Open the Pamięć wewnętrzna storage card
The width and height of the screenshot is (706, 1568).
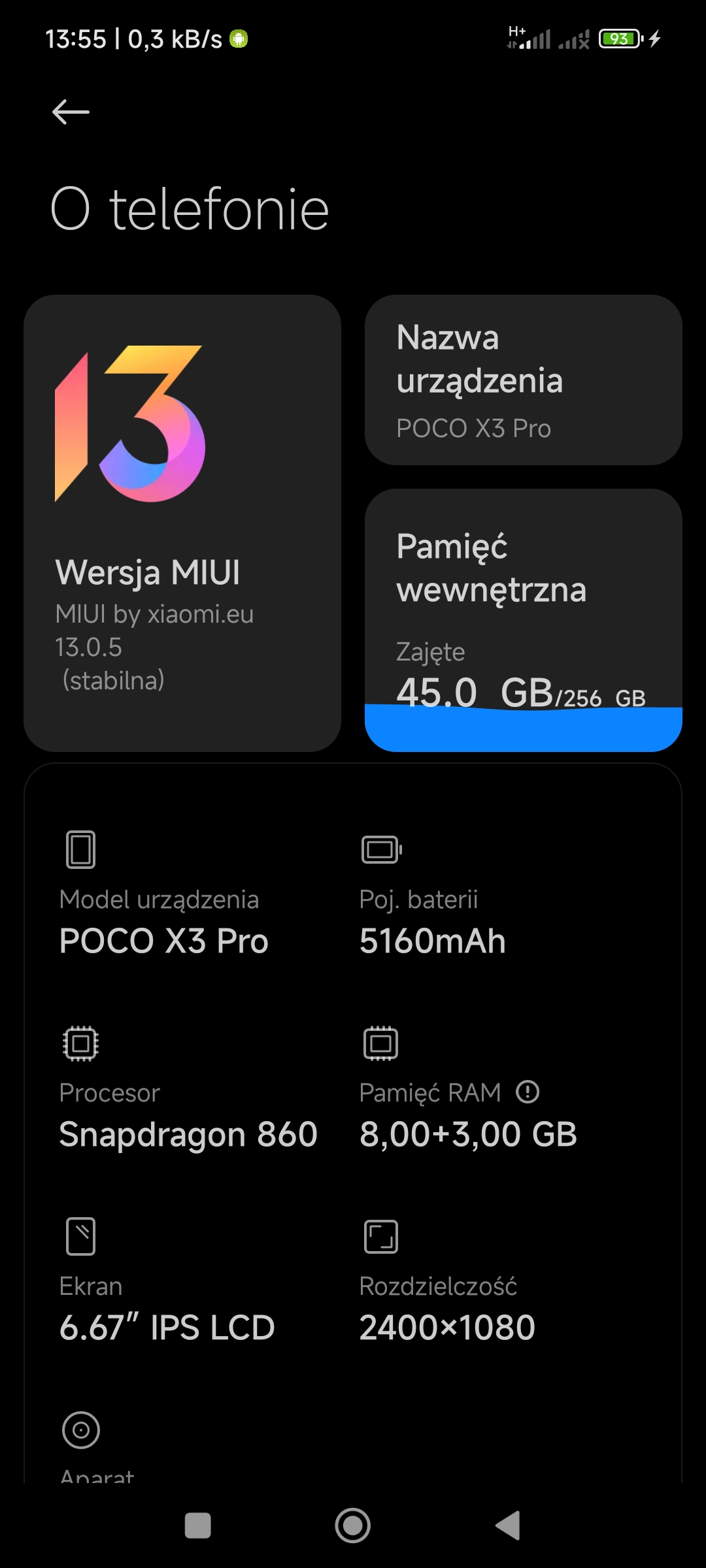click(523, 619)
